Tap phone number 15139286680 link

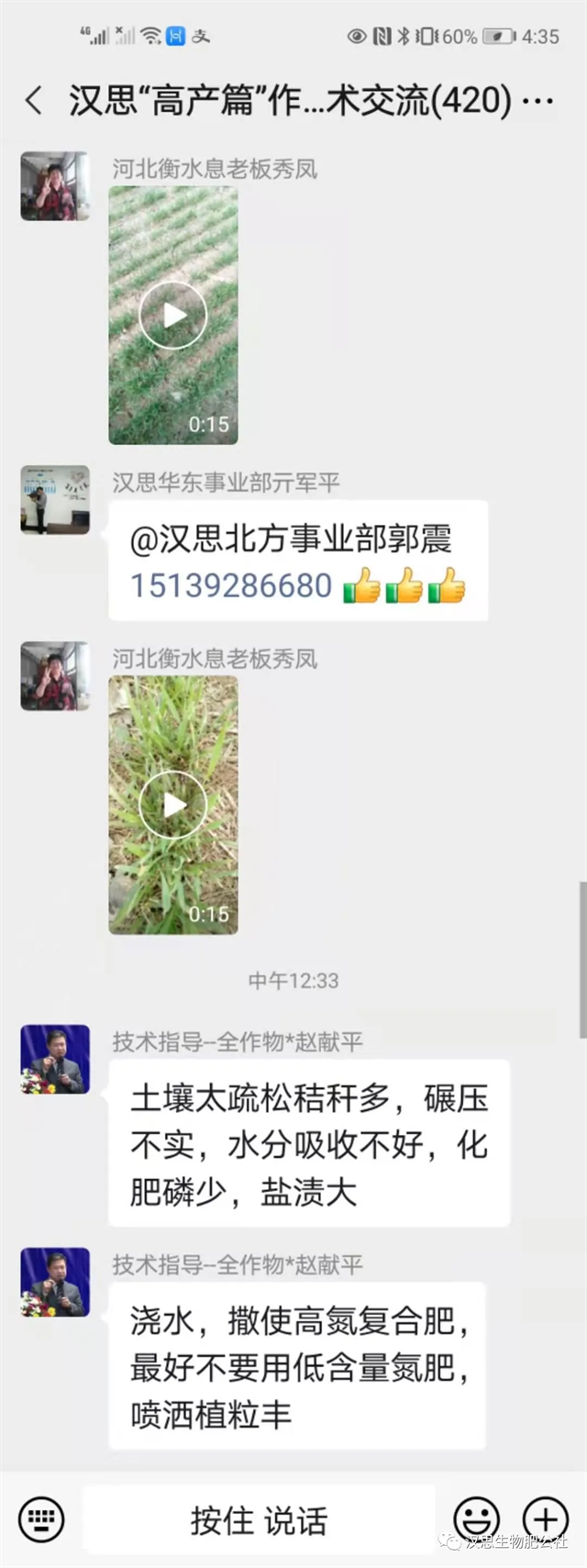click(x=231, y=585)
